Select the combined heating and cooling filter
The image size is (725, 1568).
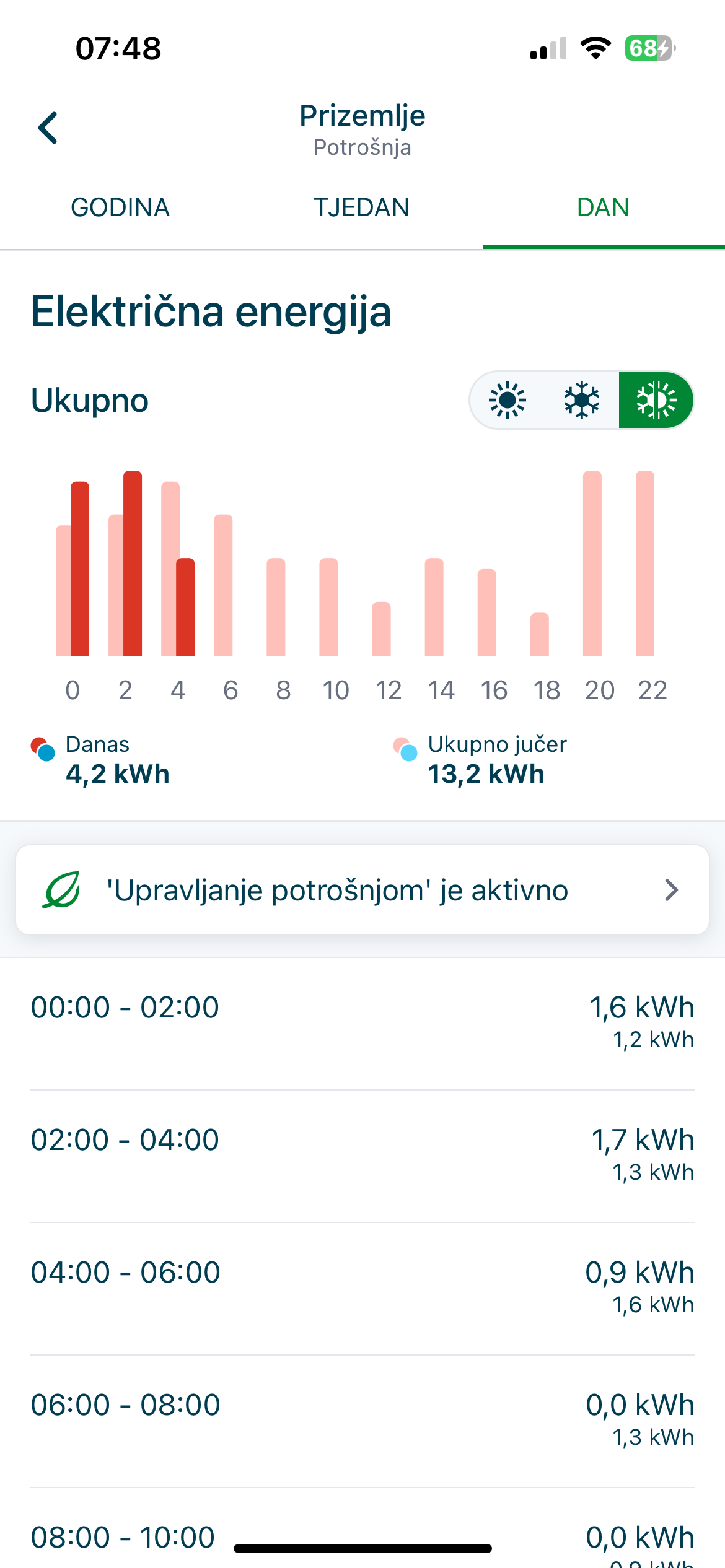[656, 400]
